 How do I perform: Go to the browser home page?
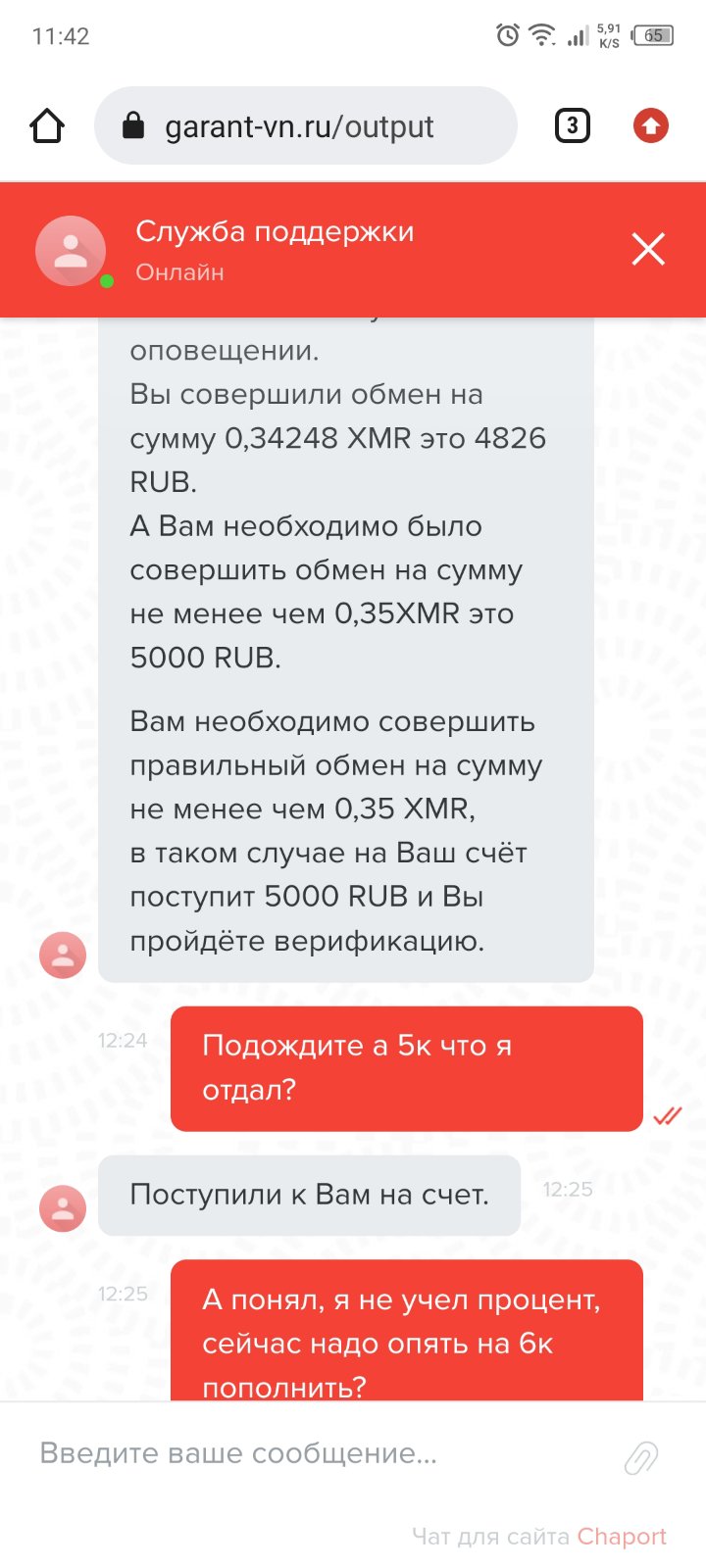[x=47, y=126]
